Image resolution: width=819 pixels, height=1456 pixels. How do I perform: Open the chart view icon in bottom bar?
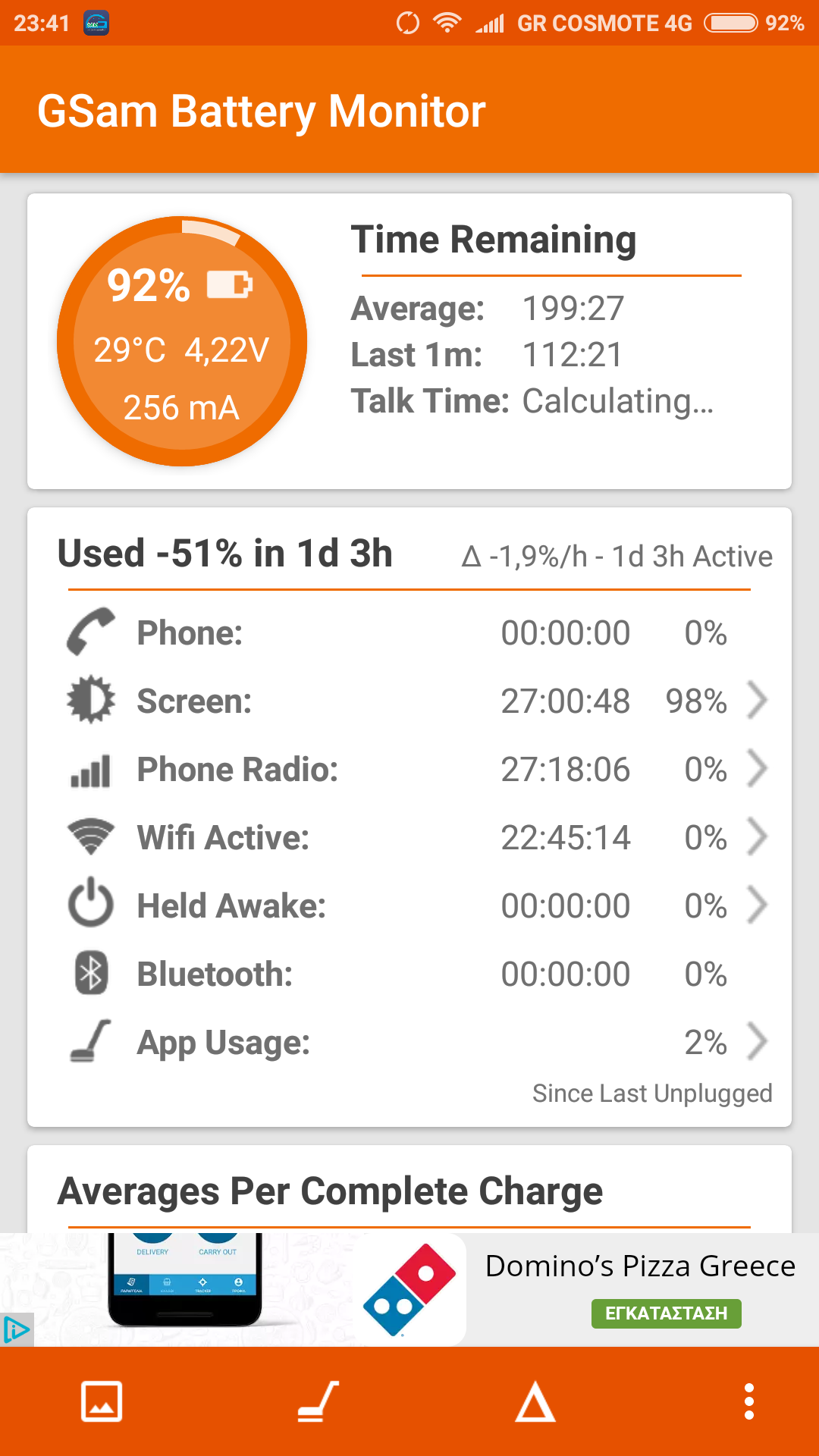102,1401
